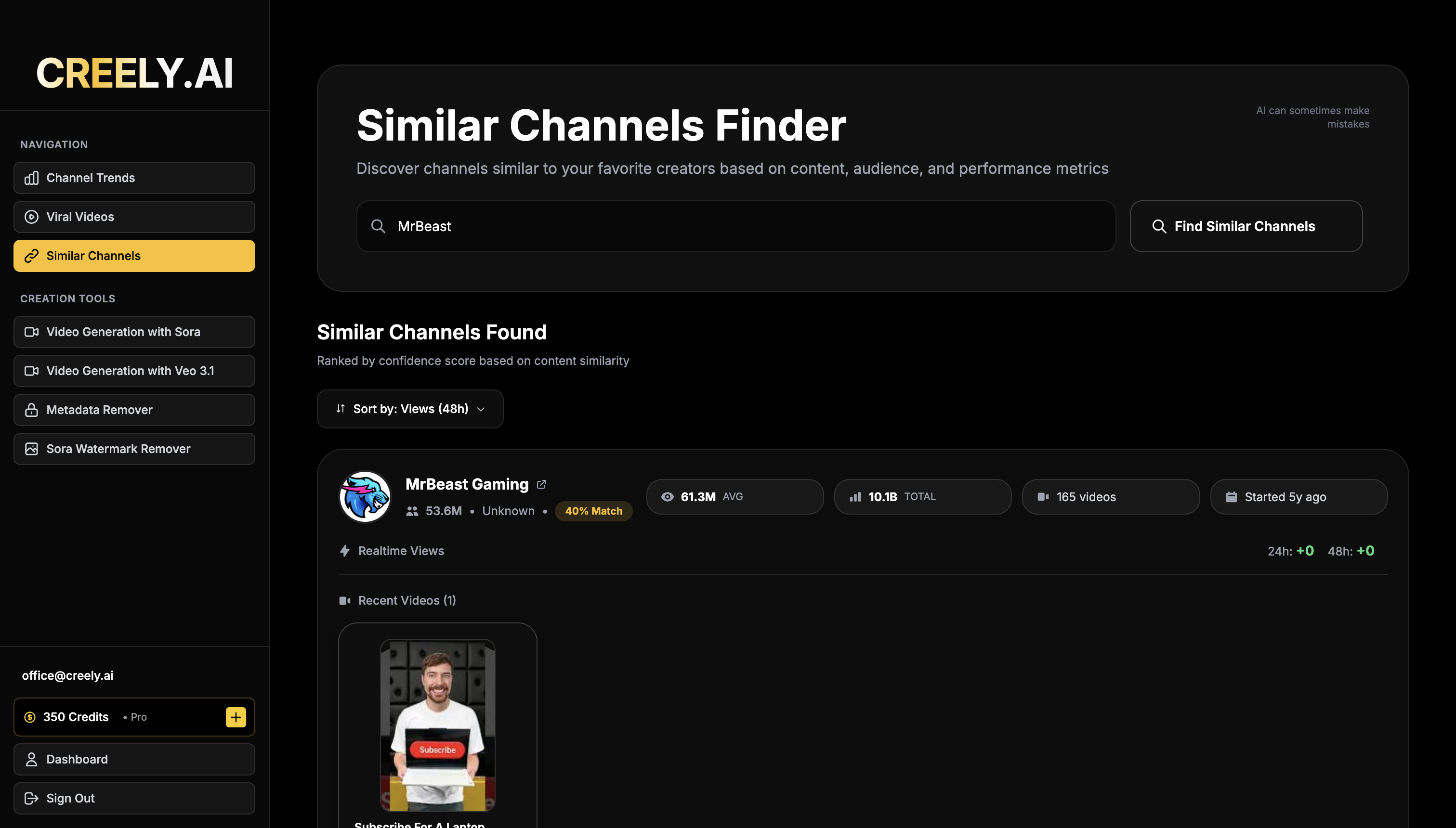Launch the Metadata Remover tool
This screenshot has width=1456, height=828.
[x=134, y=410]
